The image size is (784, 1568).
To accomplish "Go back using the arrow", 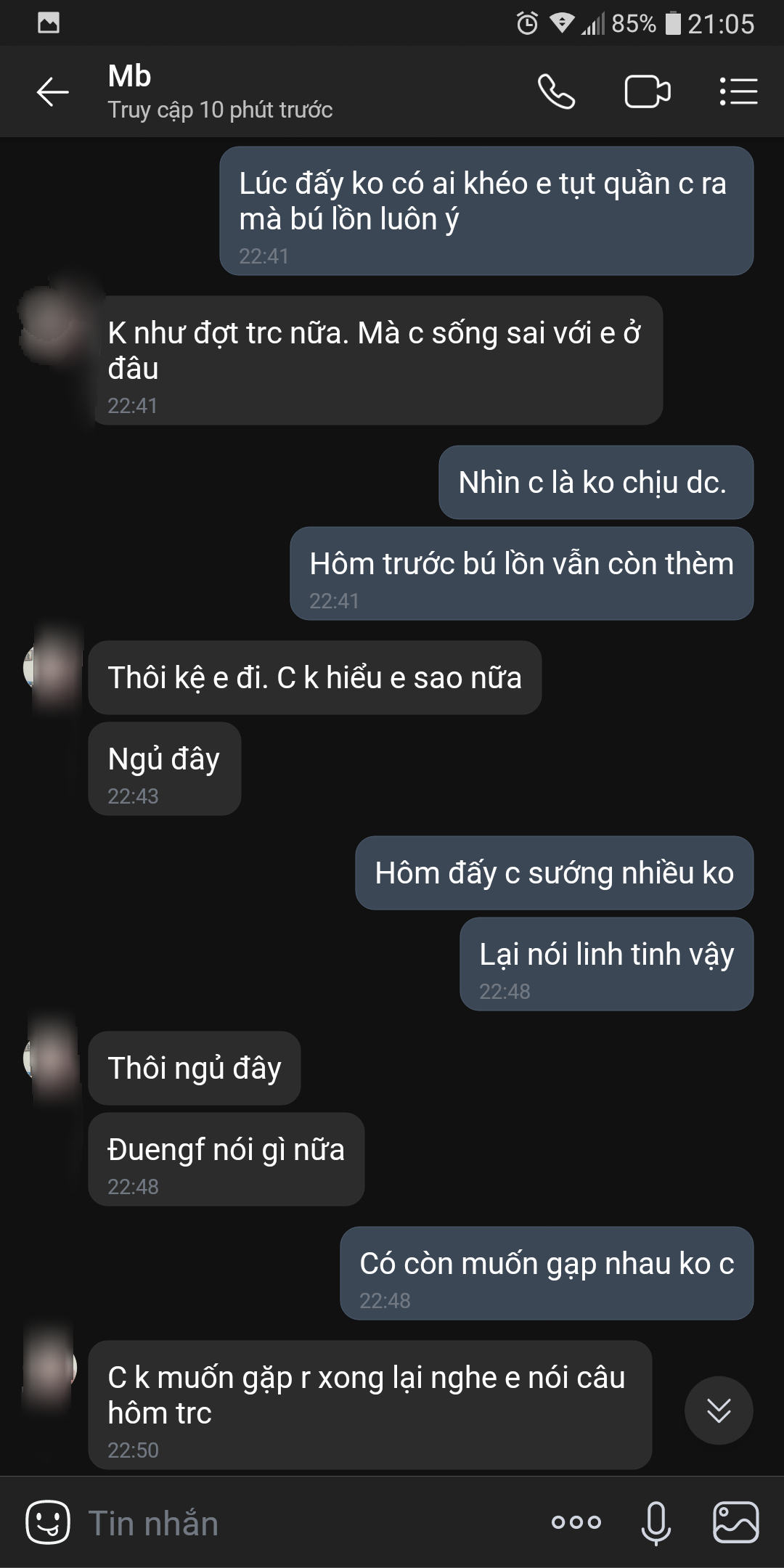I will click(52, 92).
